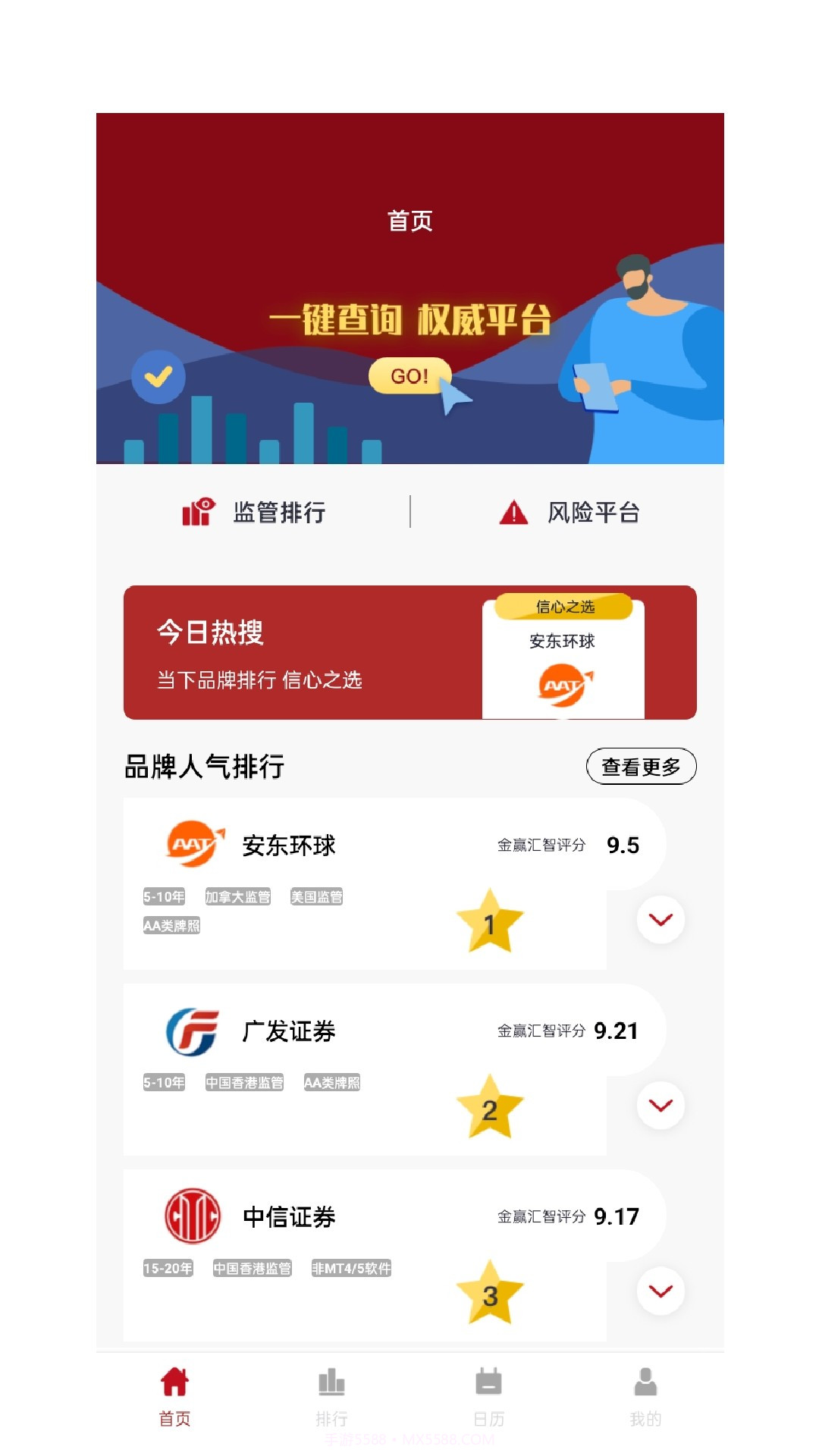Tap the rank 1 star marker
This screenshot has height=1456, width=819.
(x=490, y=919)
